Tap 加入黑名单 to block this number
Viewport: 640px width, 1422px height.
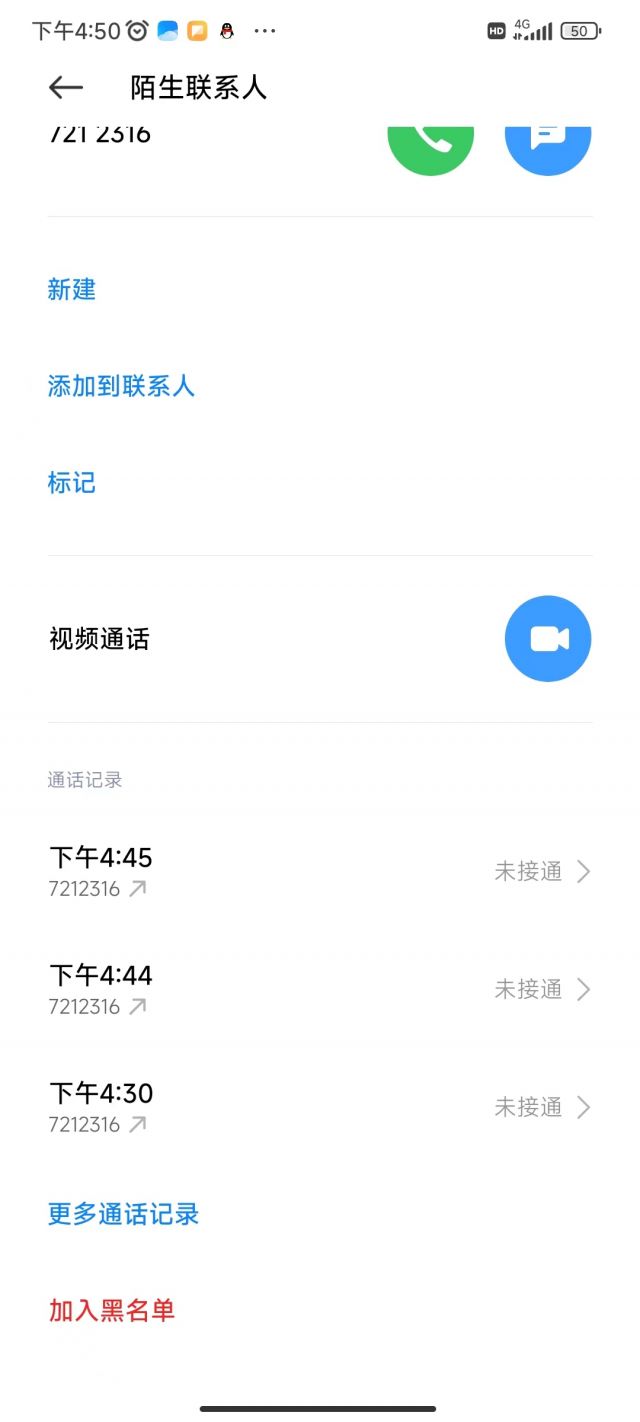click(112, 1310)
